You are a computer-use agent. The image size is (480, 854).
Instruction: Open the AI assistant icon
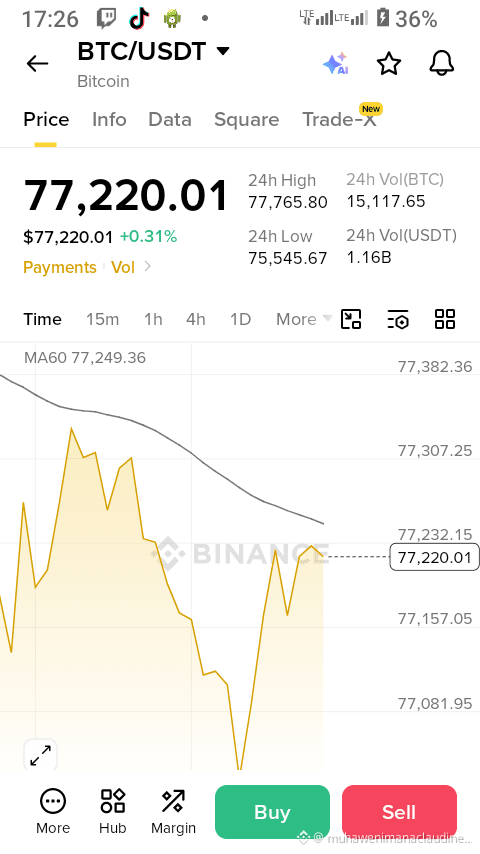click(x=335, y=64)
